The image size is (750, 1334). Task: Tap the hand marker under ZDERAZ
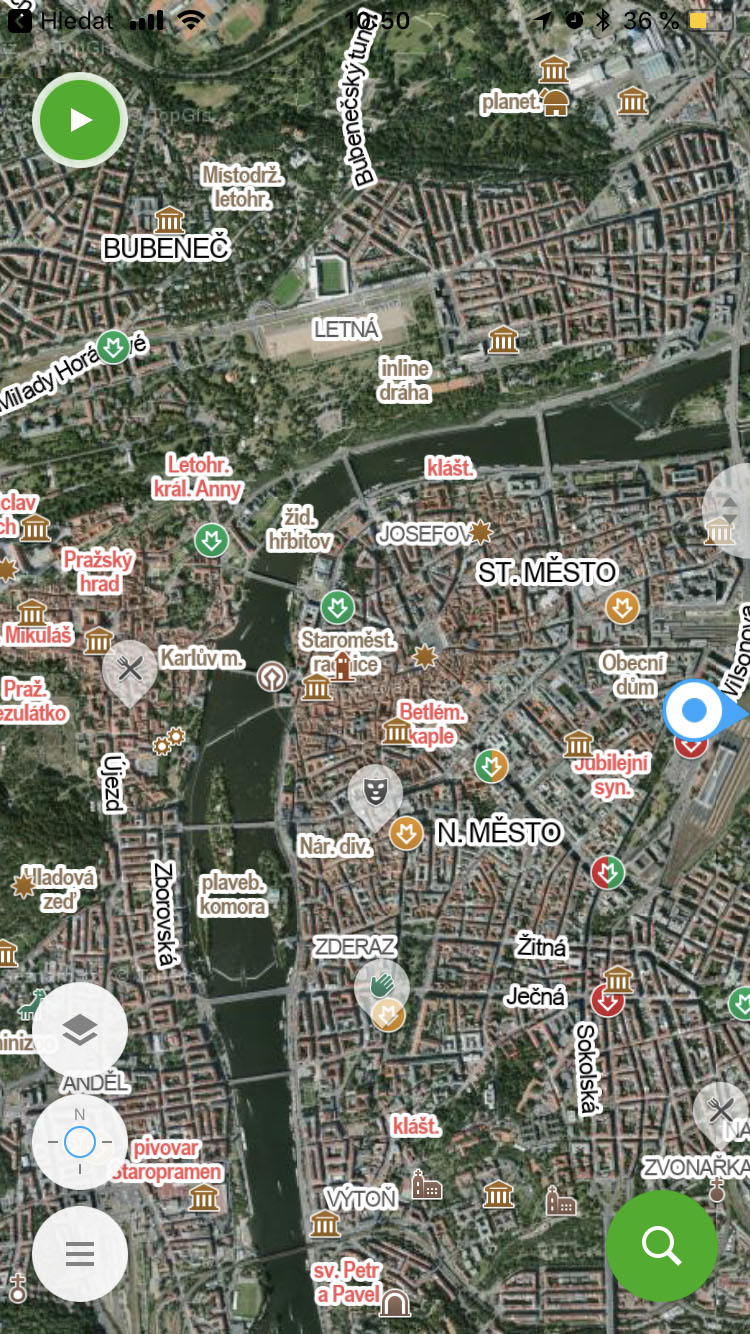[382, 985]
